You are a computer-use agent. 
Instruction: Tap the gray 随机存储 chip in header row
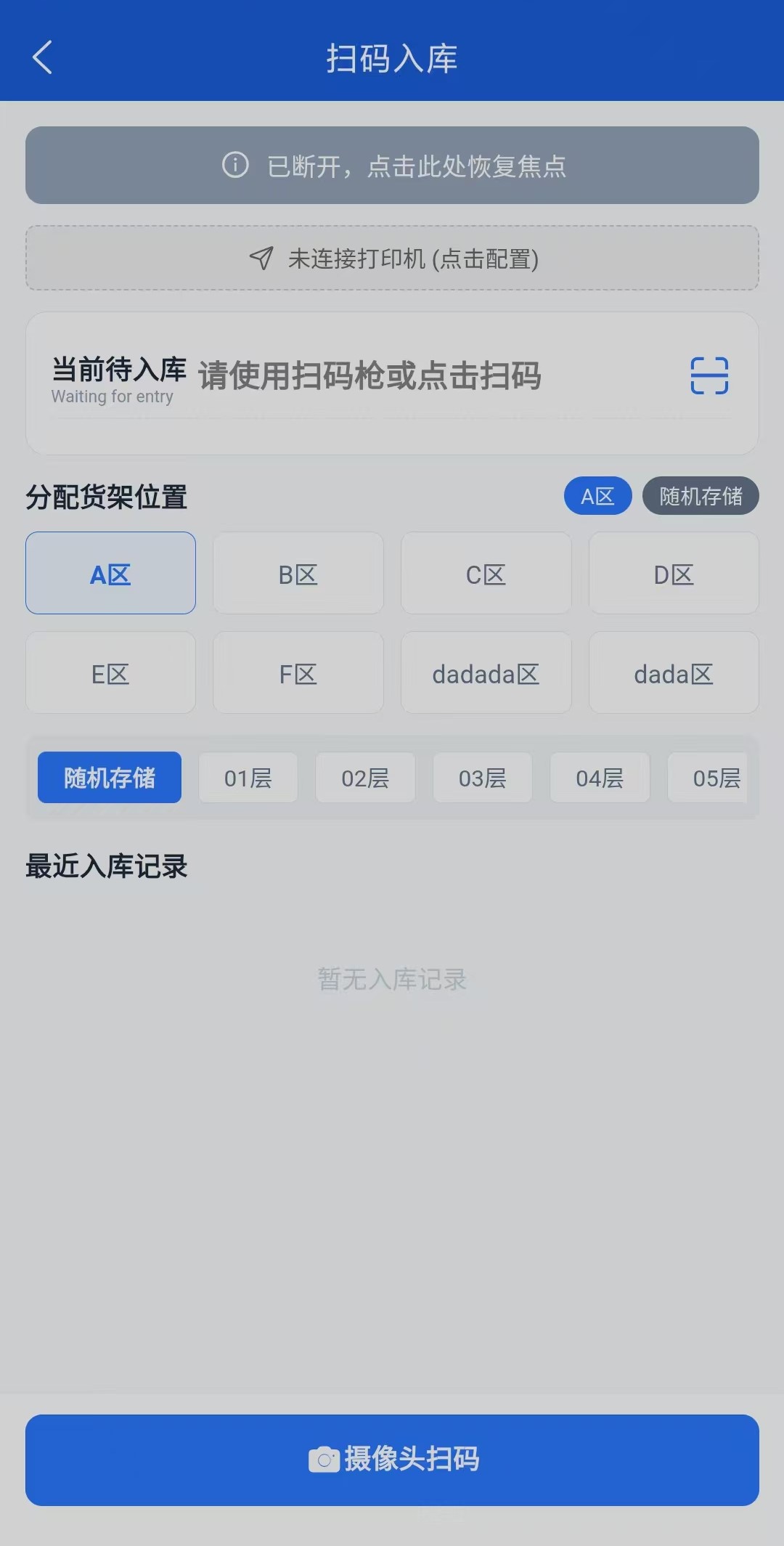coord(699,496)
